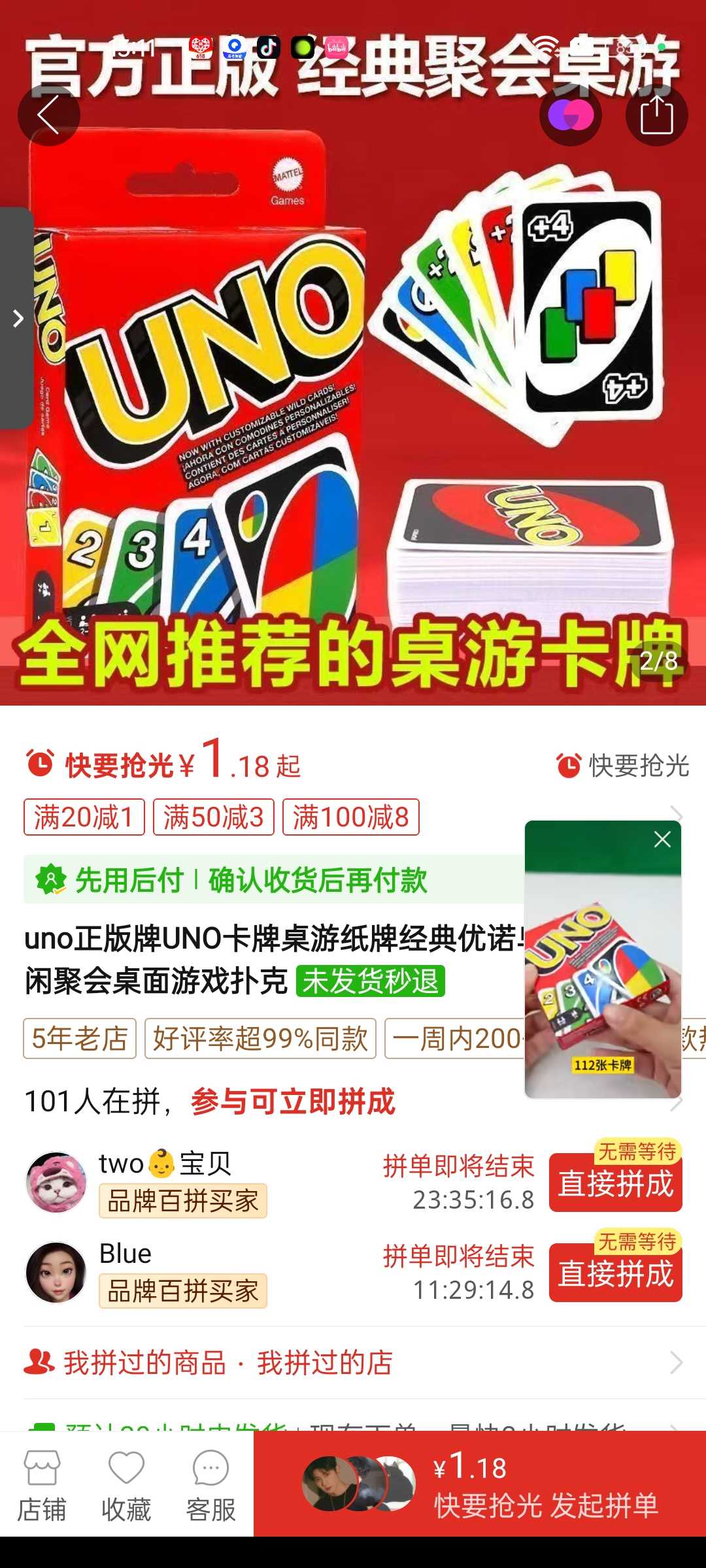This screenshot has height=1568, width=706.
Task: Tap the 好评率超99%同款 tag
Action: coord(260,1038)
